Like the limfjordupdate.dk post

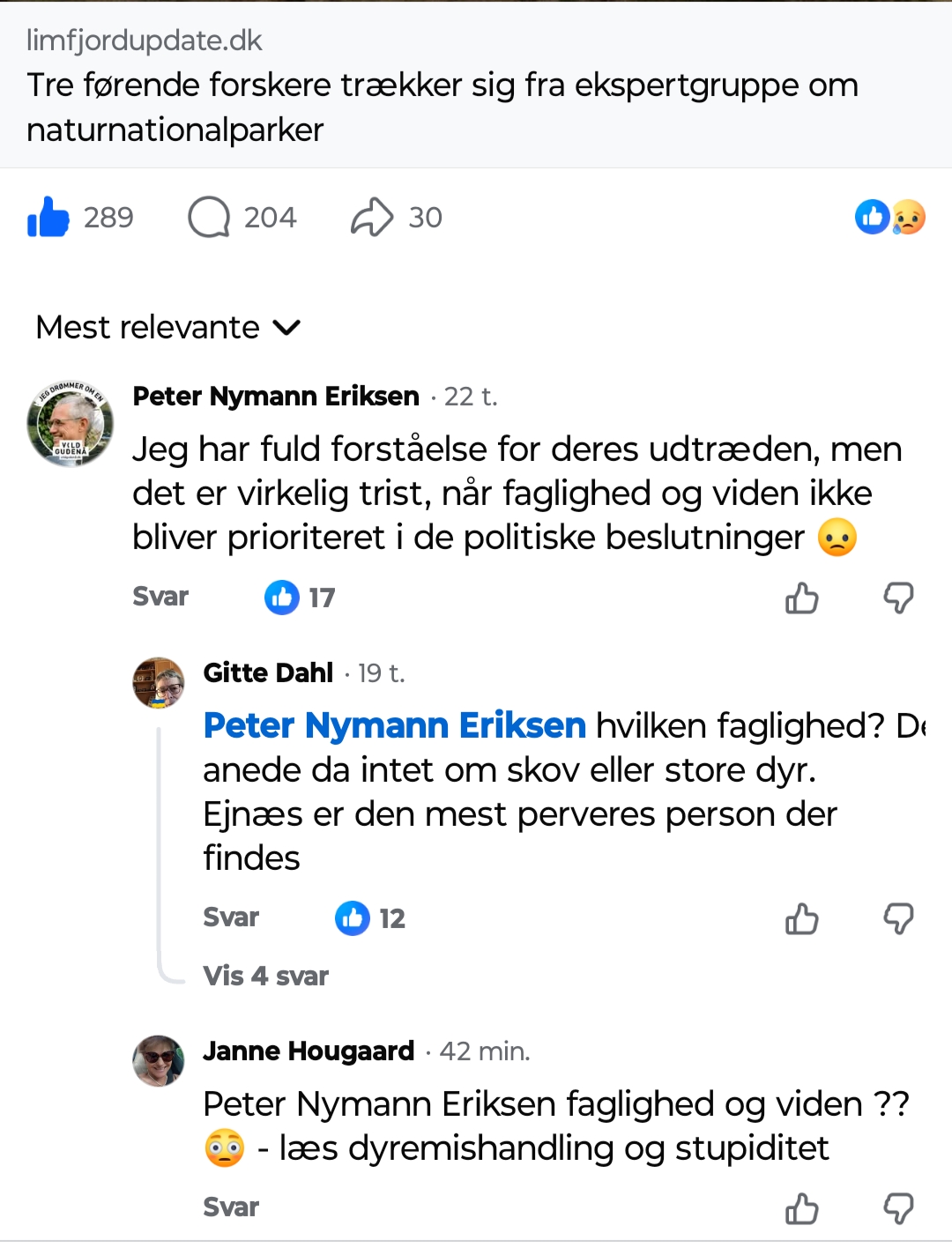point(48,217)
